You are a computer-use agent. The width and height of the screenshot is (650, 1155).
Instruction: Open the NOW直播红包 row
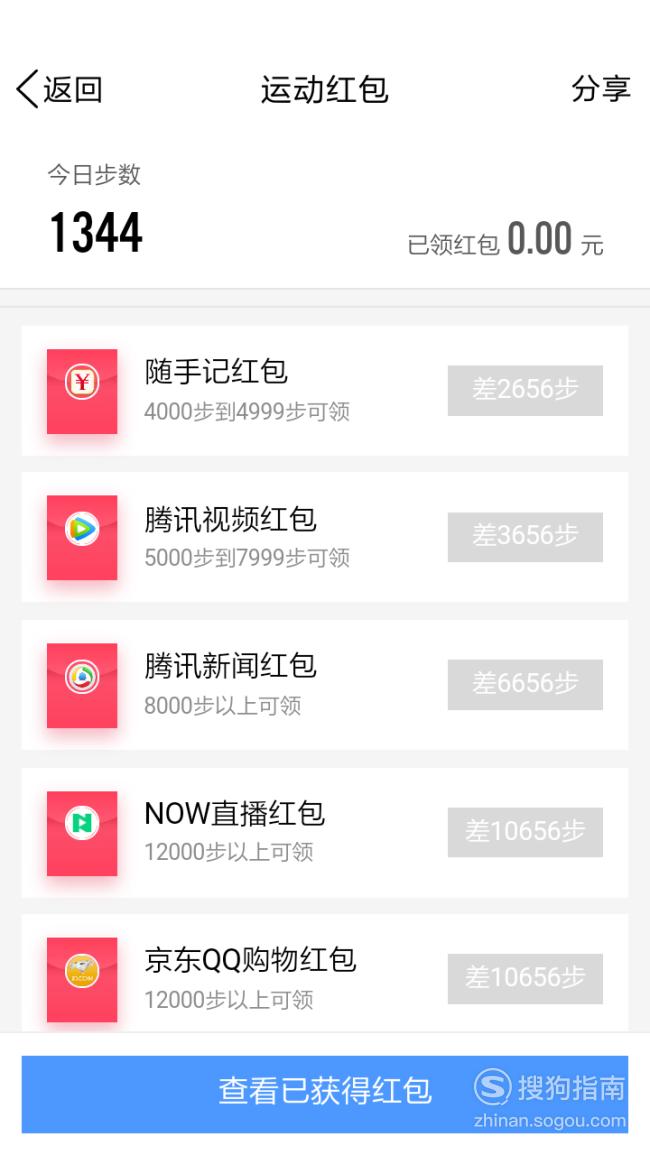325,832
